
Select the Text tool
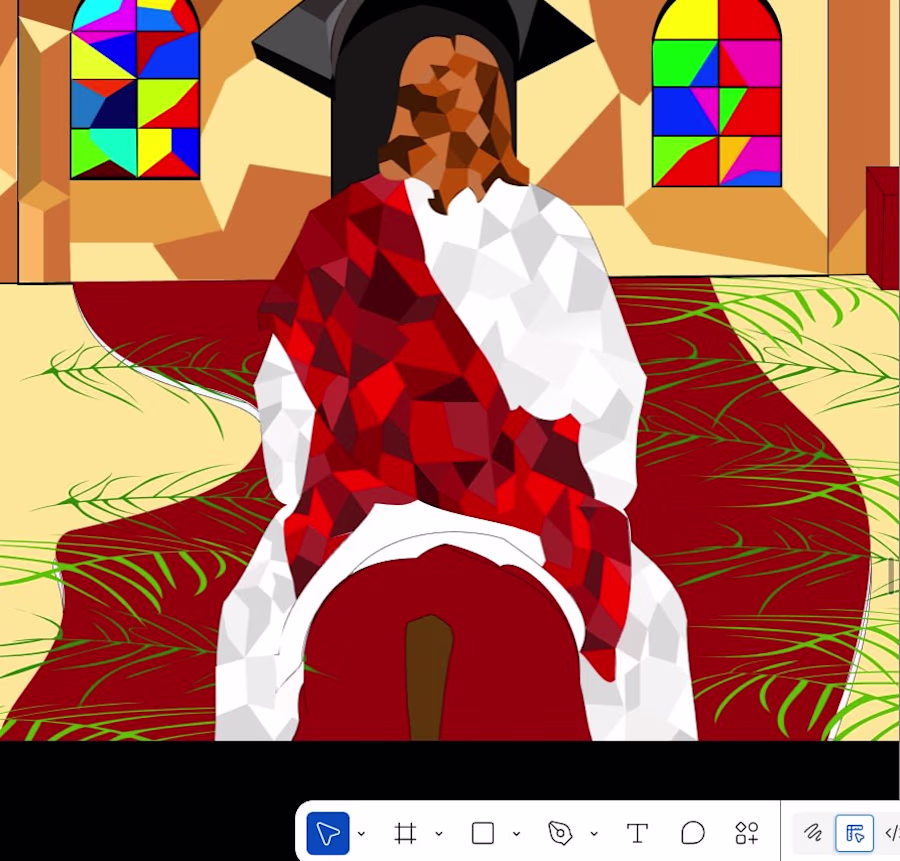point(637,833)
